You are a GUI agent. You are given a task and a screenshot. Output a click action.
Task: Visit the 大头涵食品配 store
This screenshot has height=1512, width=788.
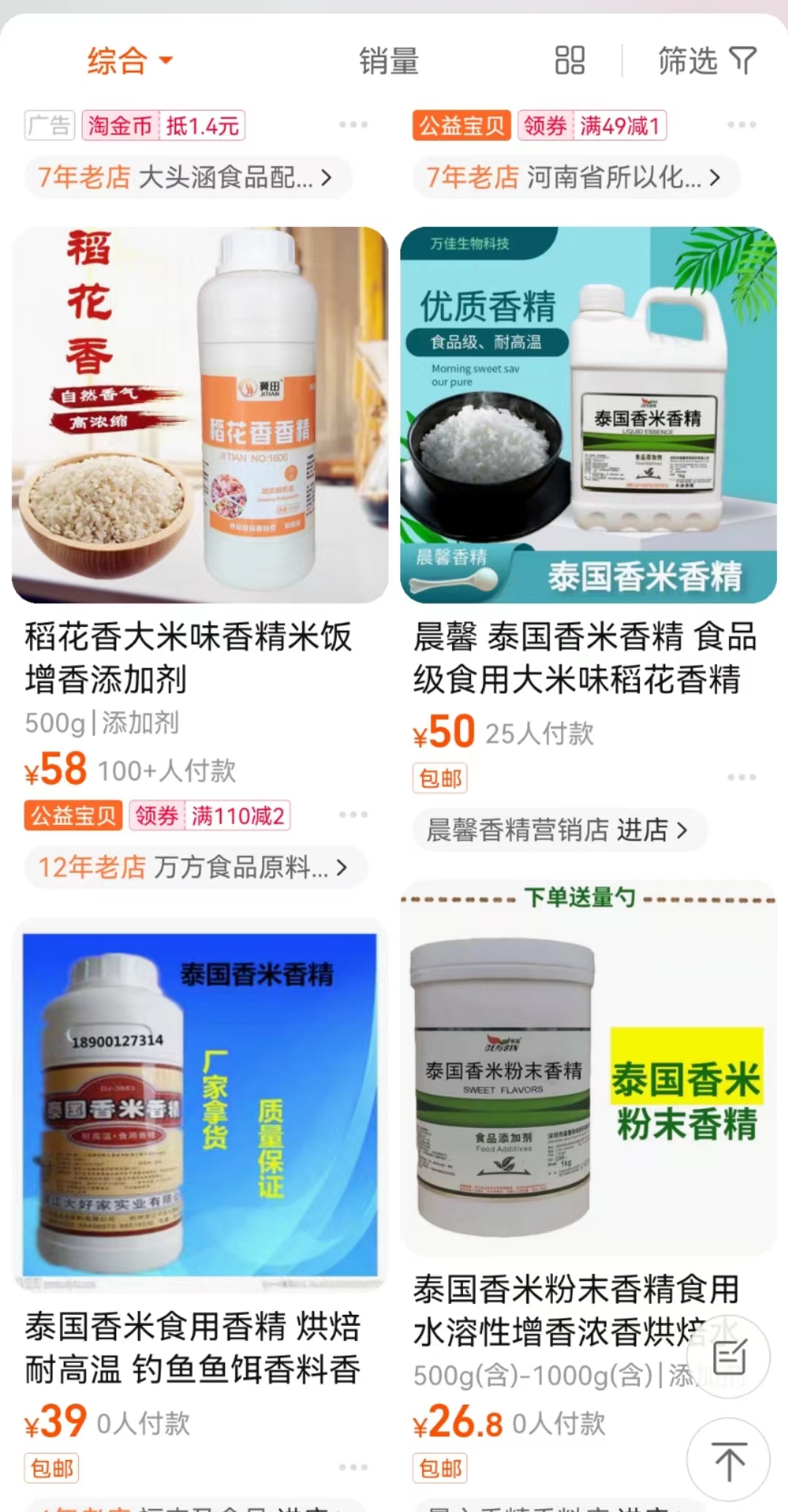click(186, 177)
